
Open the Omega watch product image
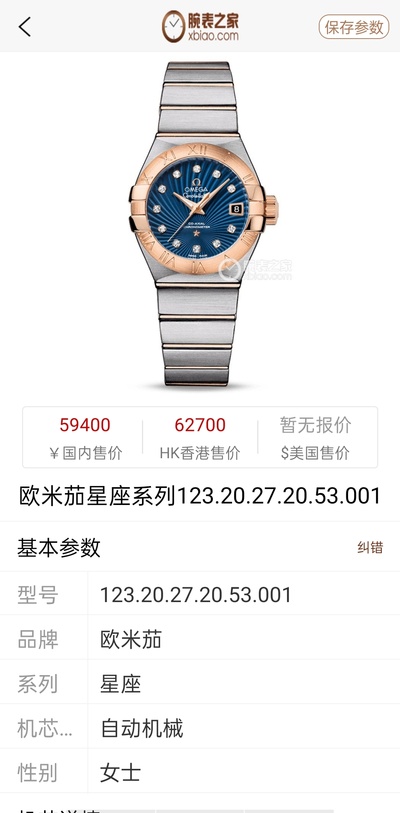[203, 224]
